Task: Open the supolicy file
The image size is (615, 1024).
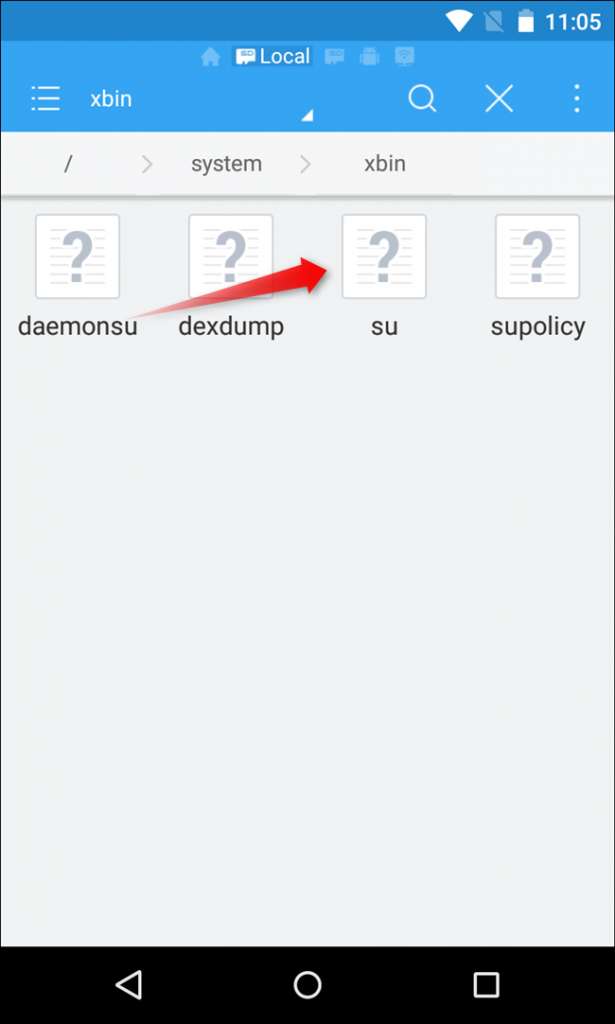Action: (x=537, y=258)
